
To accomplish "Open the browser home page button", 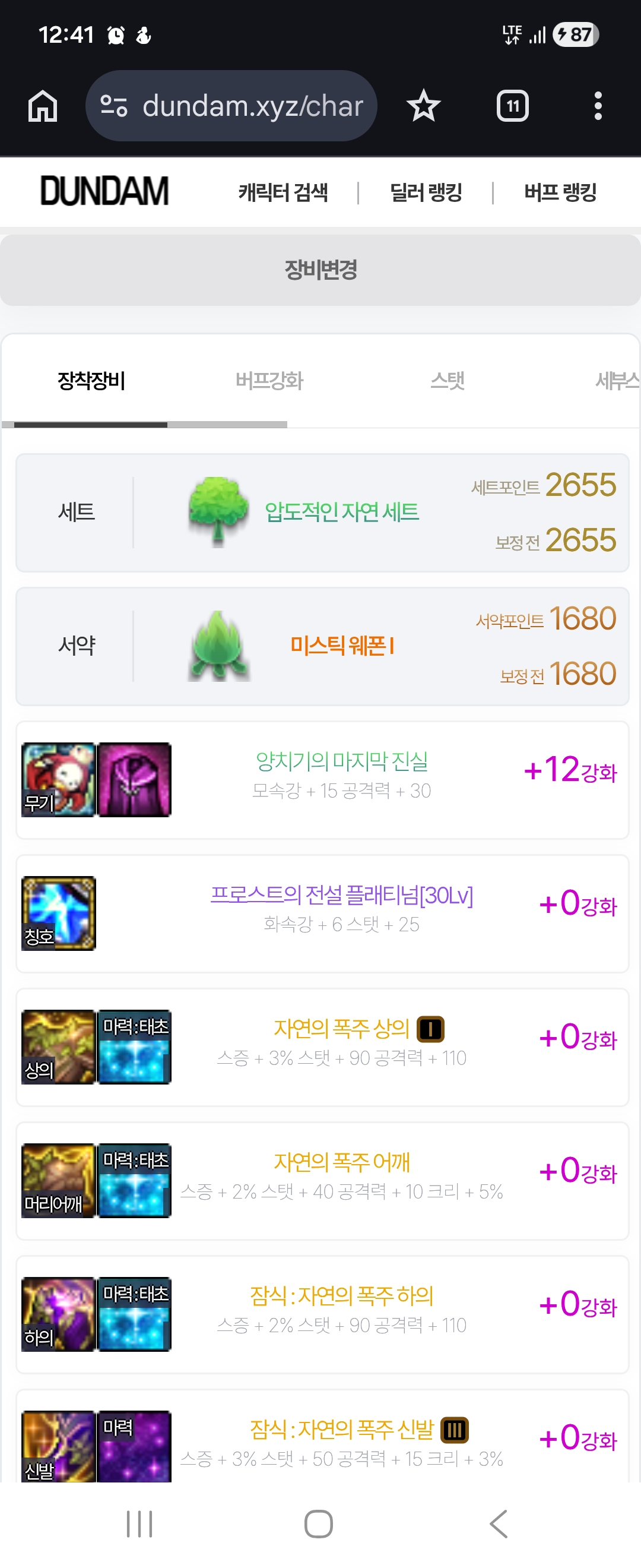I will pos(43,106).
